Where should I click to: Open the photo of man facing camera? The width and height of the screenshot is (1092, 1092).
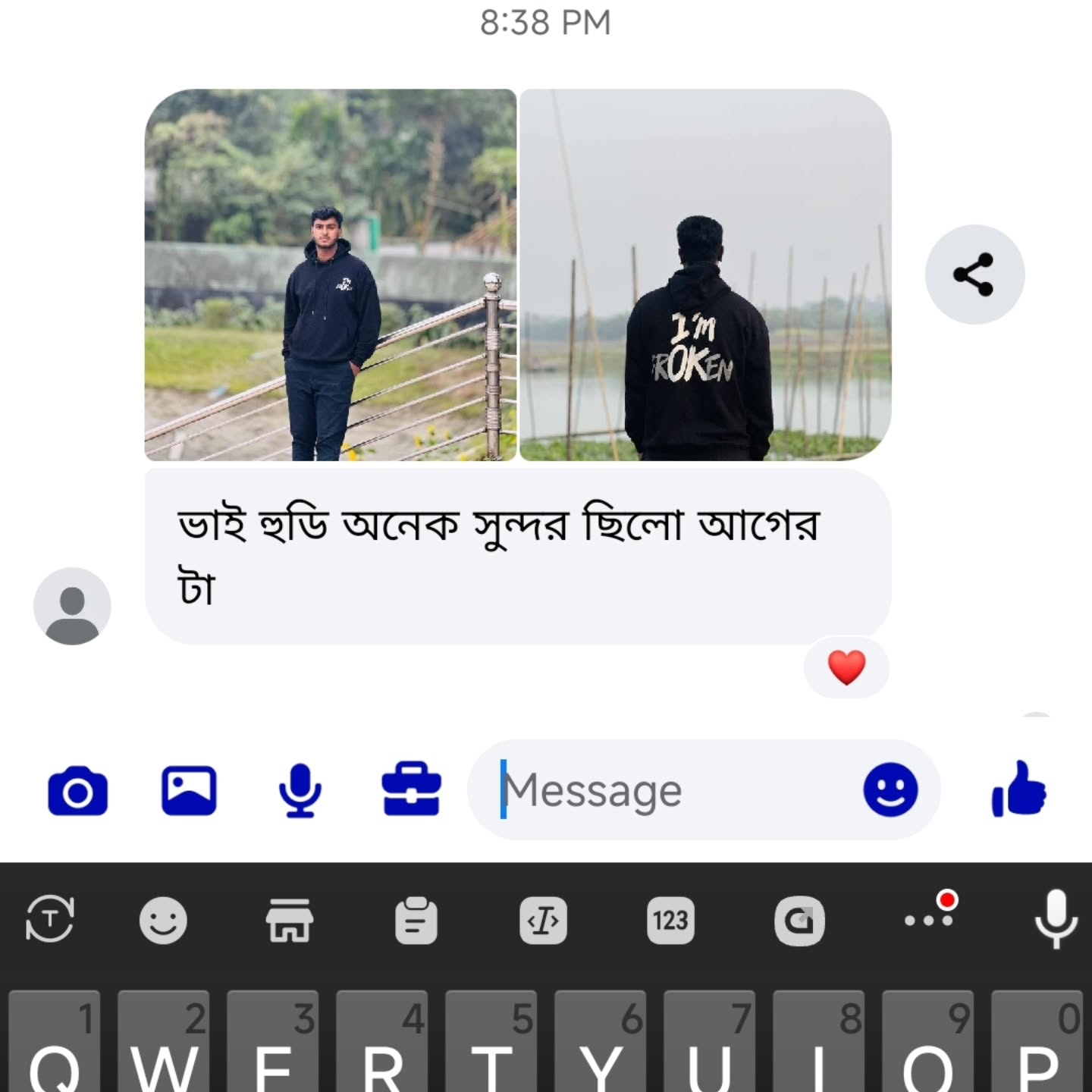click(x=331, y=275)
